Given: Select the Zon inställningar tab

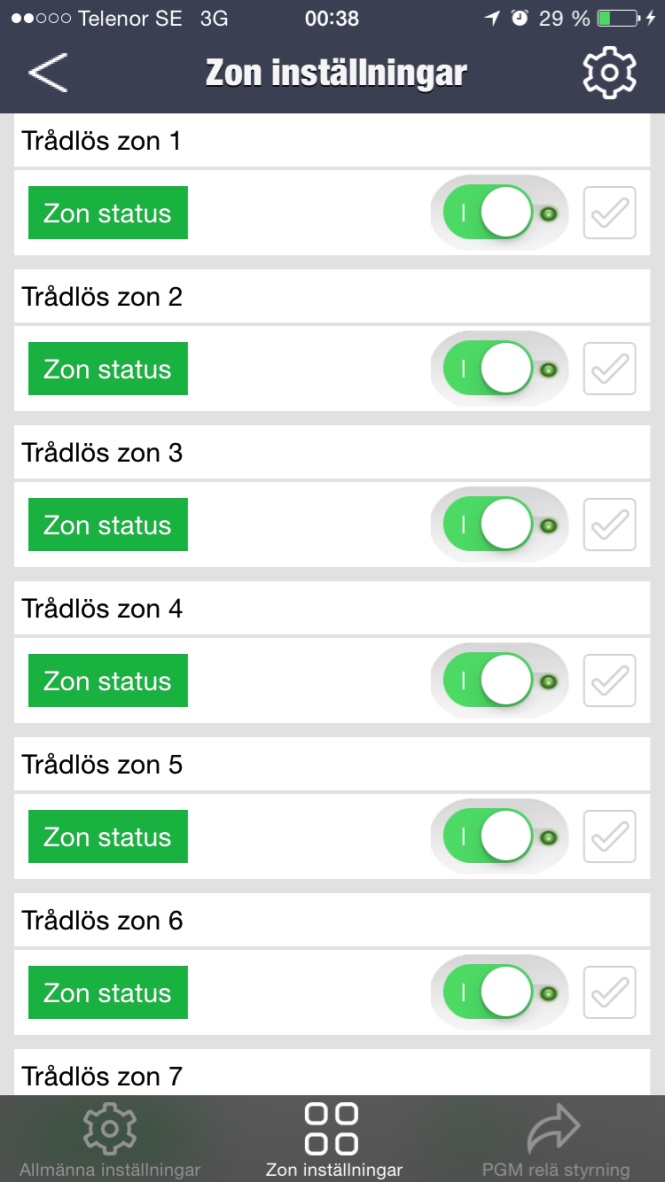Looking at the screenshot, I should (x=332, y=1139).
